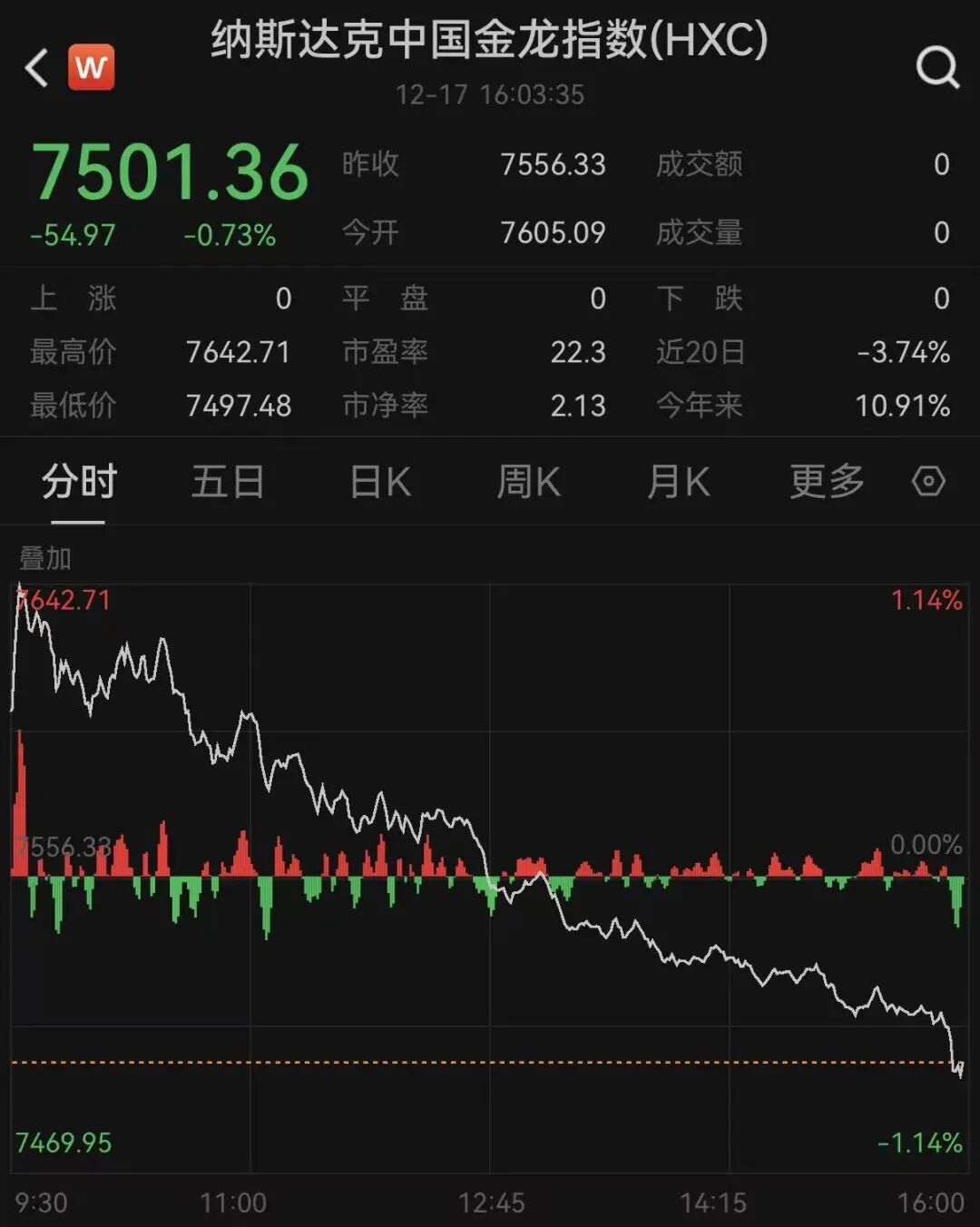The width and height of the screenshot is (980, 1227).
Task: Tap the orange W icon
Action: pyautogui.click(x=92, y=67)
